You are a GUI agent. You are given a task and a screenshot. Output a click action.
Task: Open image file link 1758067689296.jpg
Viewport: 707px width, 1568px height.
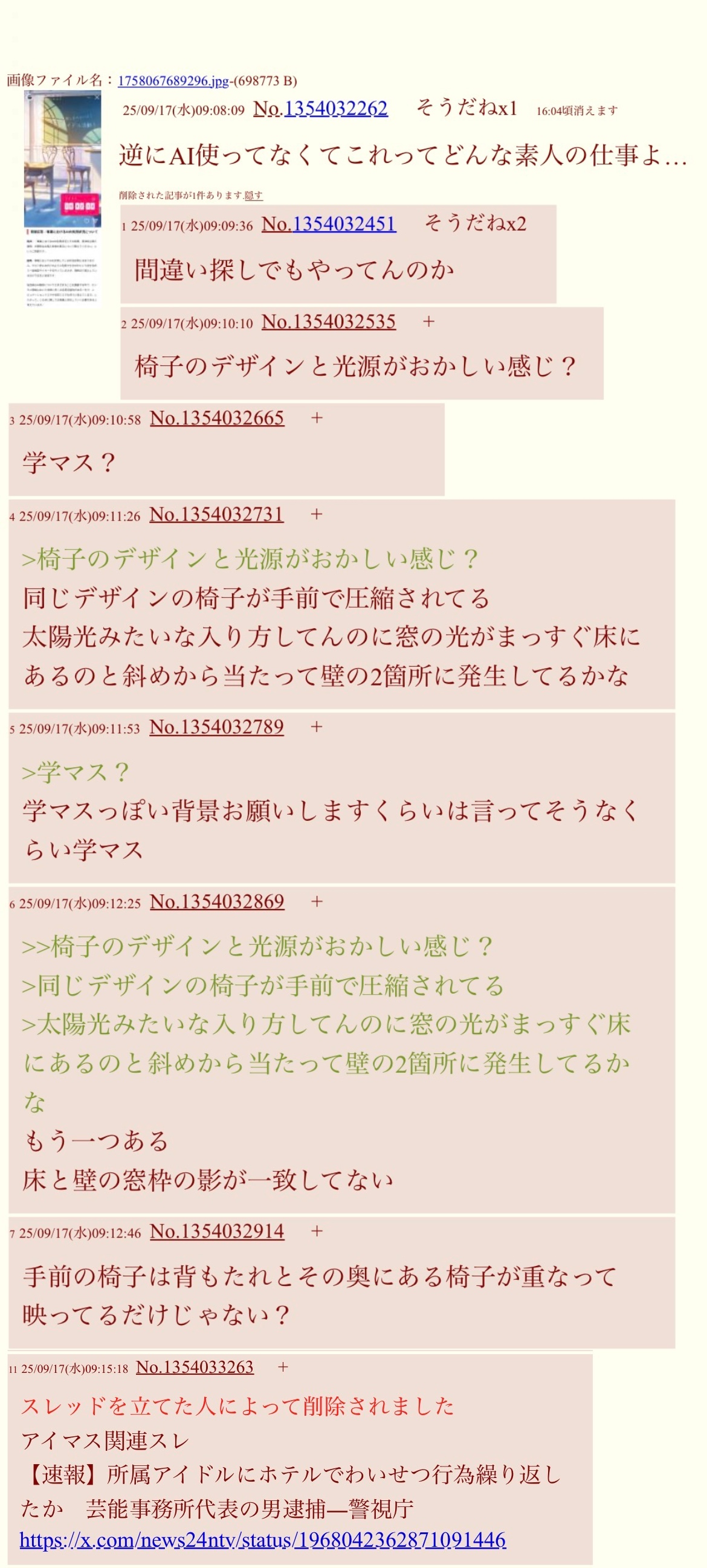pos(173,80)
